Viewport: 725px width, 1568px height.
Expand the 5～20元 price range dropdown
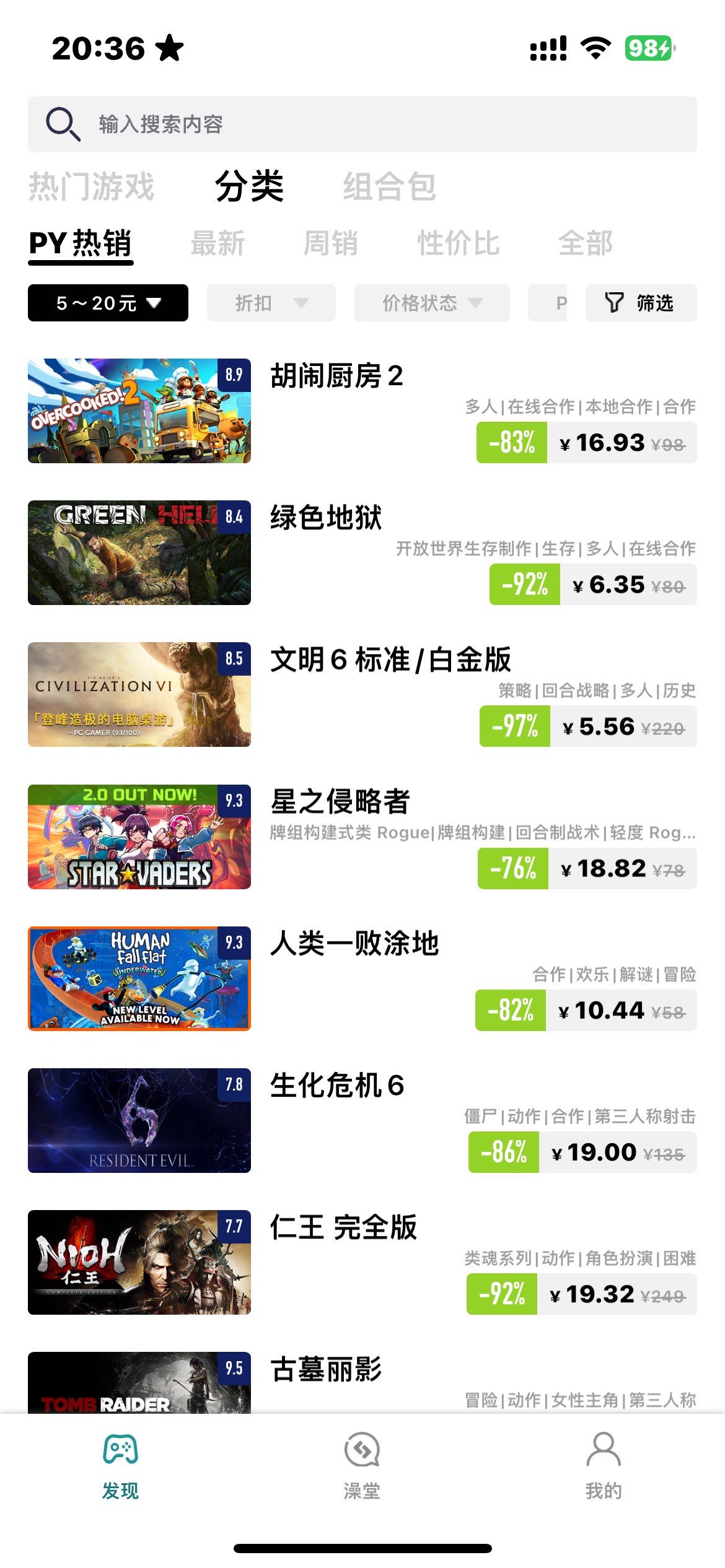(x=108, y=303)
